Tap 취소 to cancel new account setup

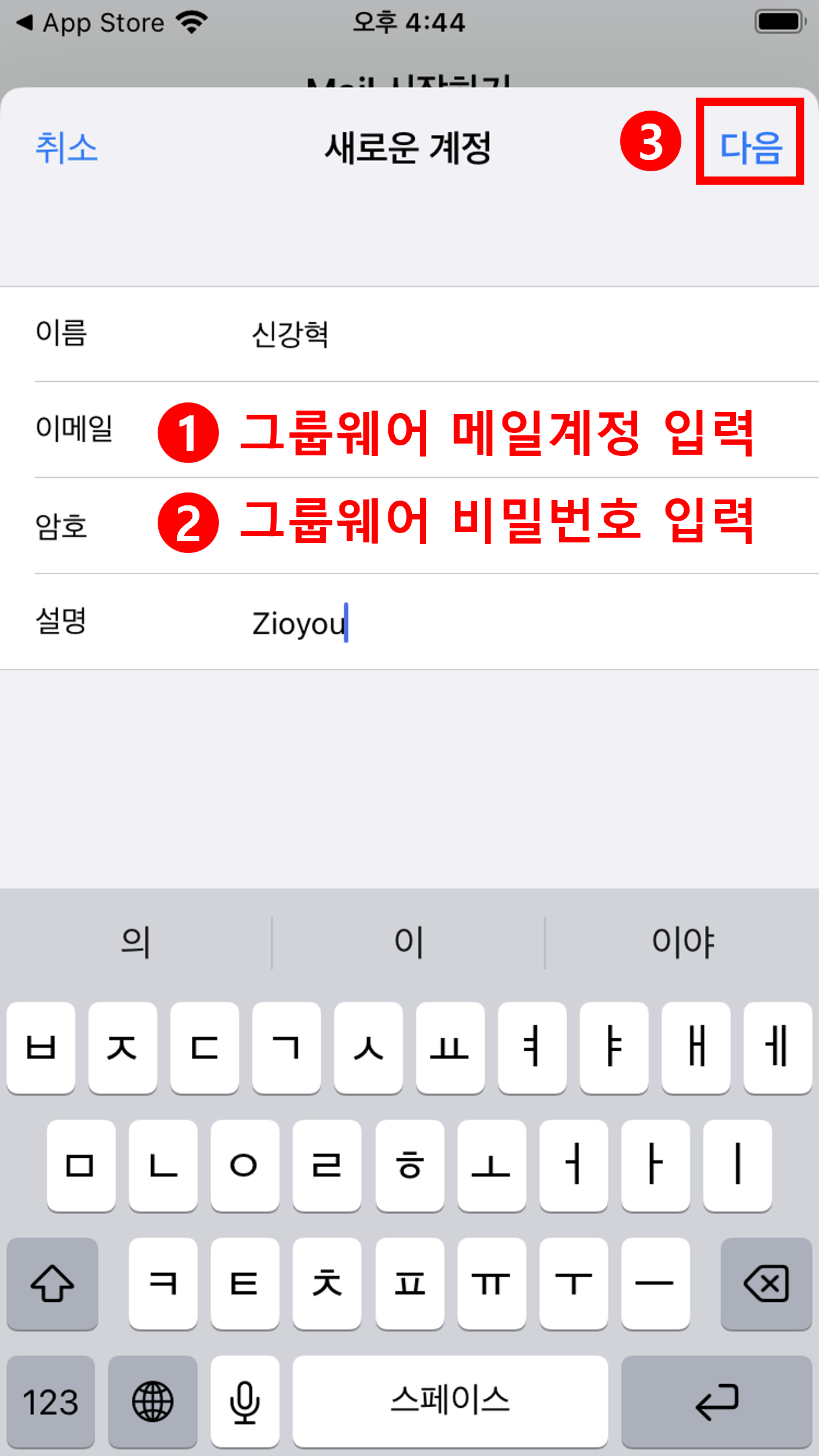[66, 147]
